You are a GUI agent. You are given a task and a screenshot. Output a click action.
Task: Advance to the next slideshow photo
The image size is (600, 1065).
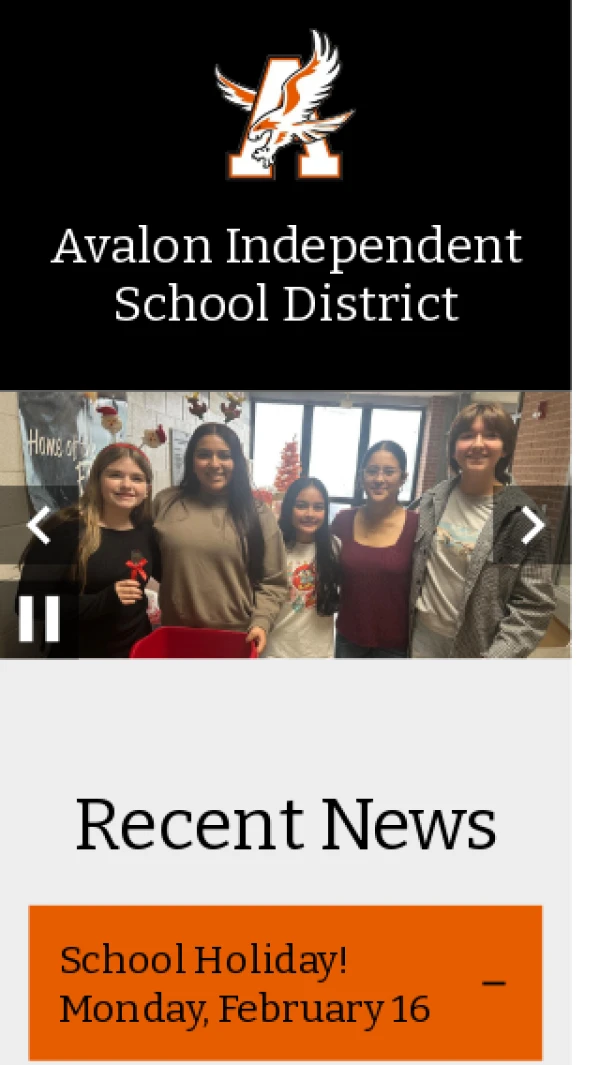(533, 525)
